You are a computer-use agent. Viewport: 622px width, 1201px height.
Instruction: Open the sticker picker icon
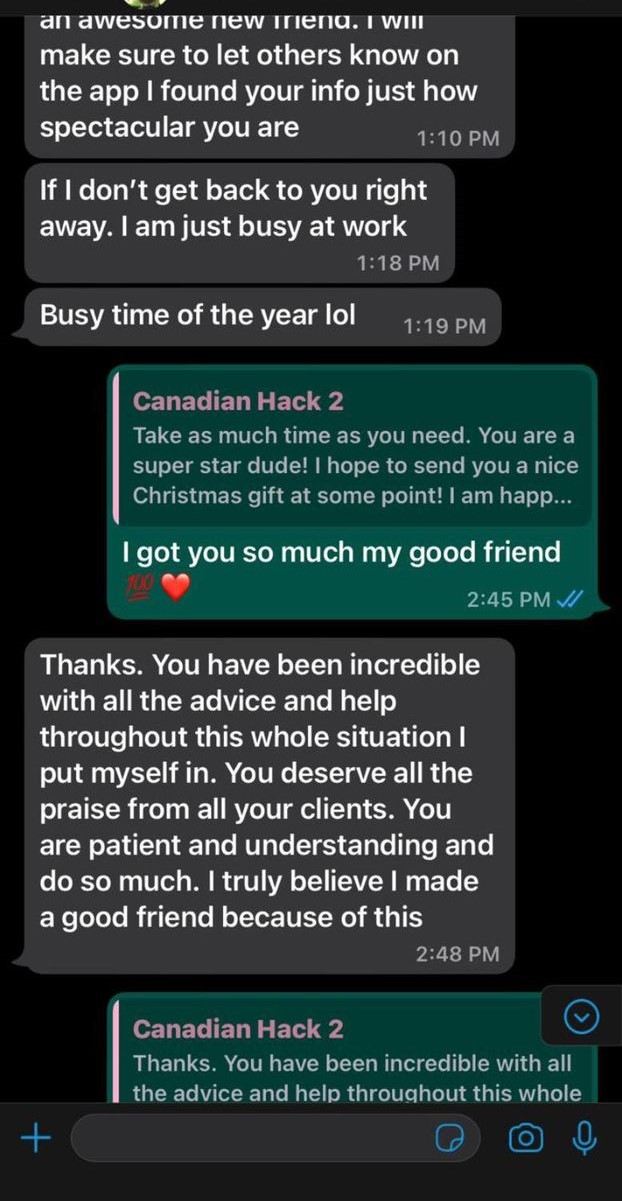(449, 1138)
